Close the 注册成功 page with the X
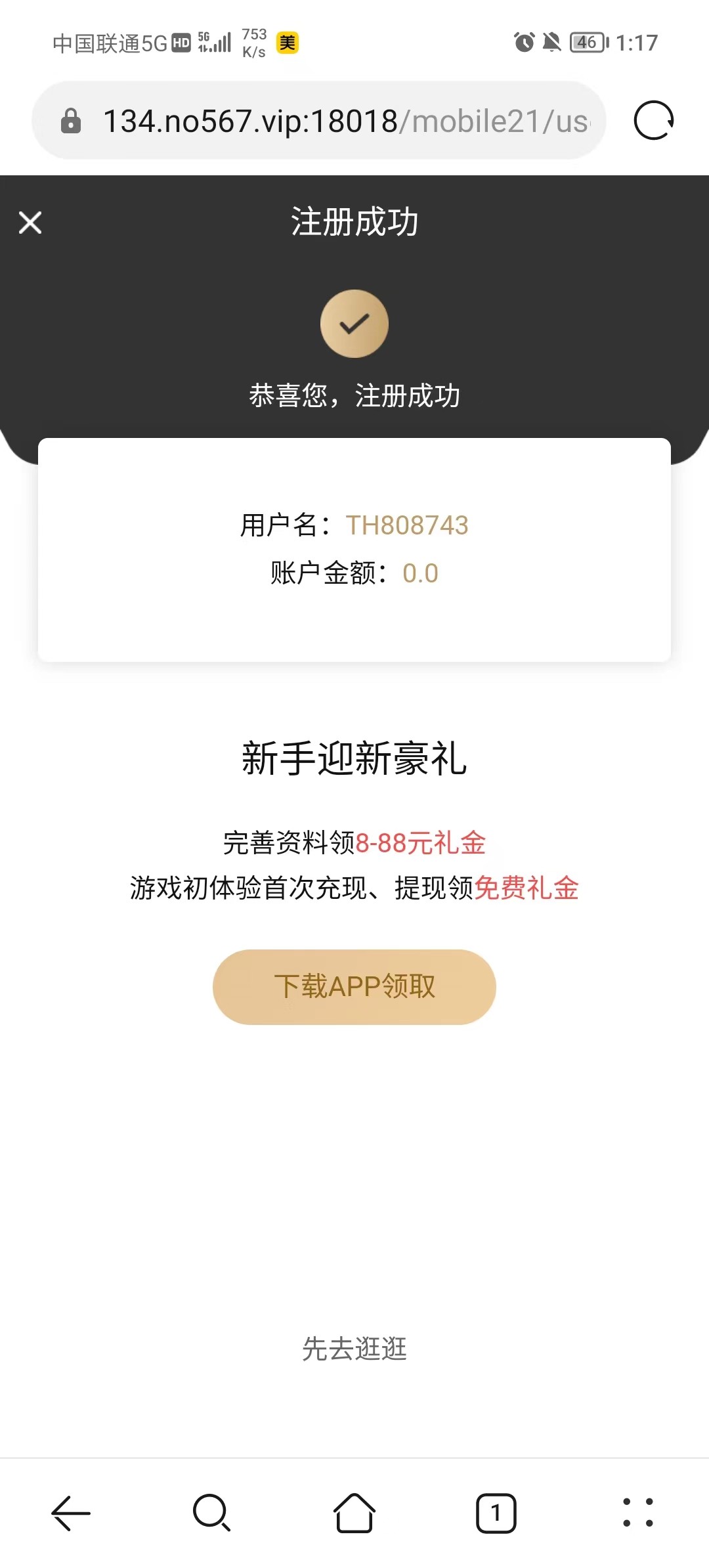Viewport: 709px width, 1568px height. coord(30,223)
